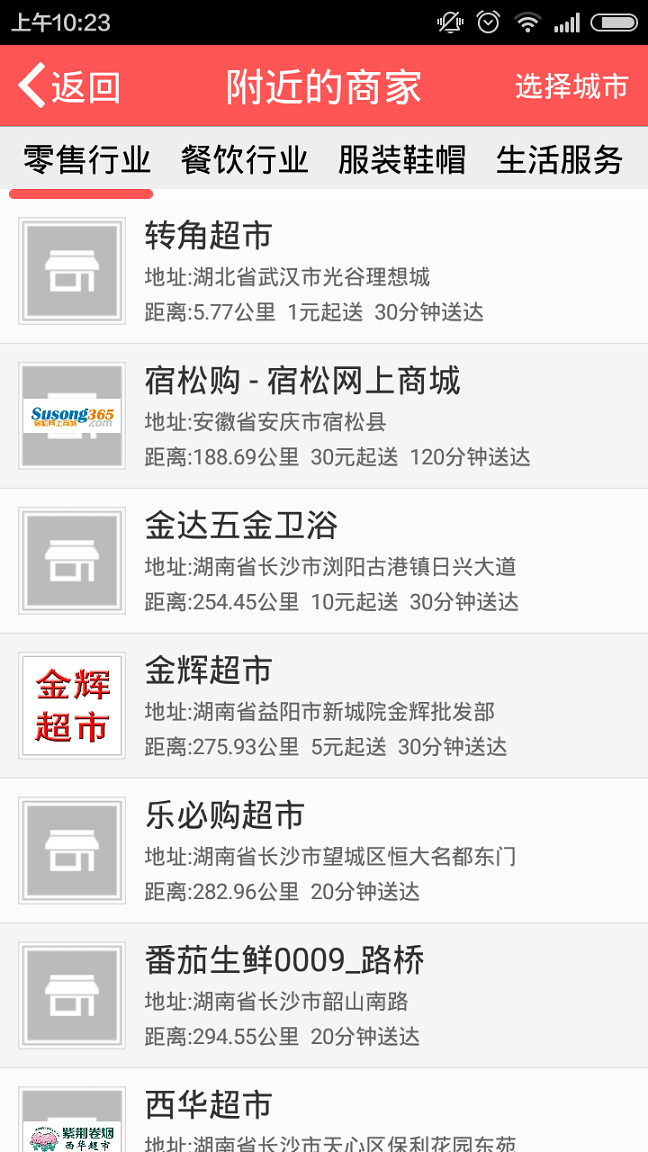Select the 服装鞋帽 tab
The height and width of the screenshot is (1152, 648).
coord(402,160)
